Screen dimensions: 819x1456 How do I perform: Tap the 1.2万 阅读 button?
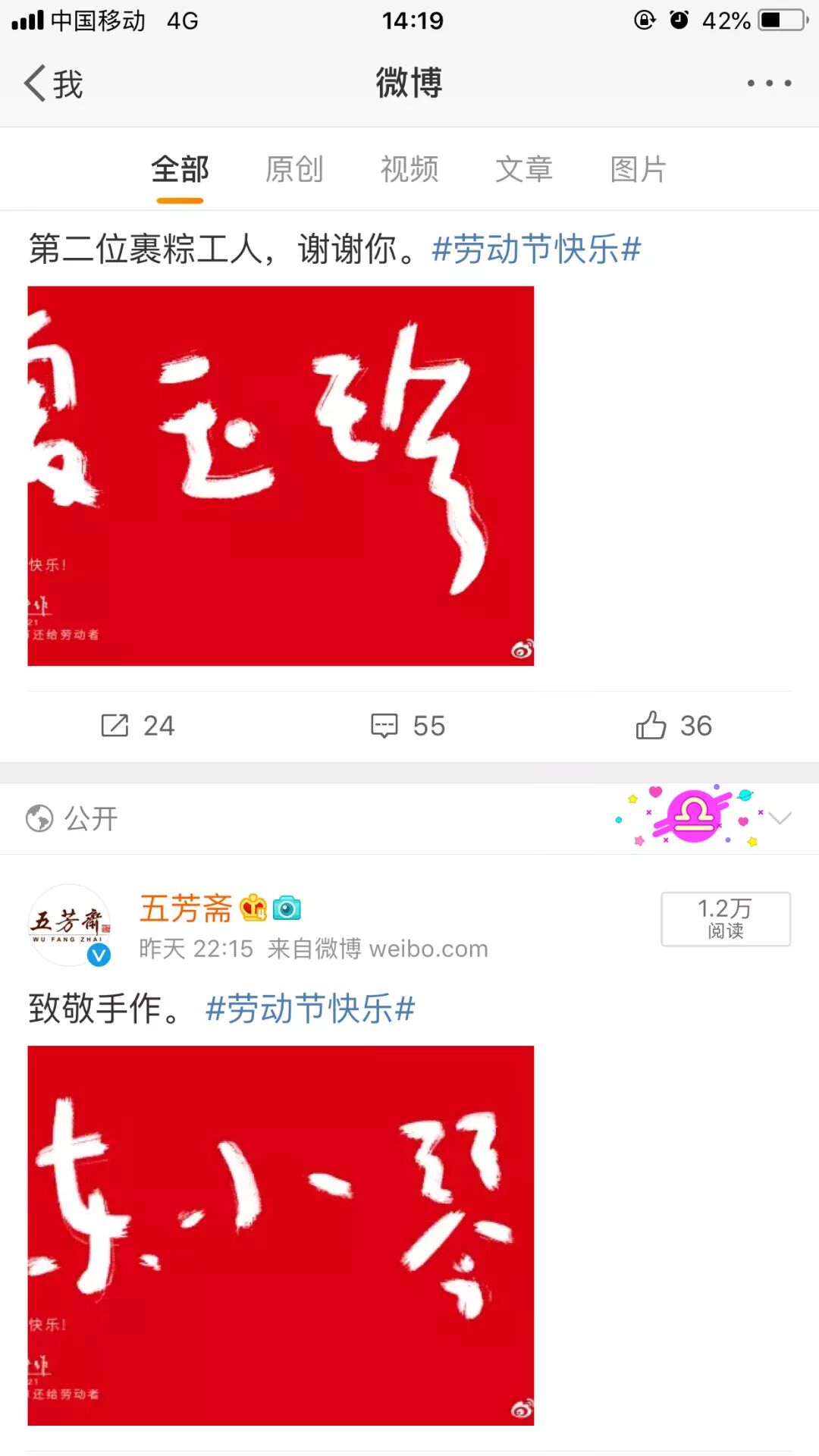pos(725,919)
